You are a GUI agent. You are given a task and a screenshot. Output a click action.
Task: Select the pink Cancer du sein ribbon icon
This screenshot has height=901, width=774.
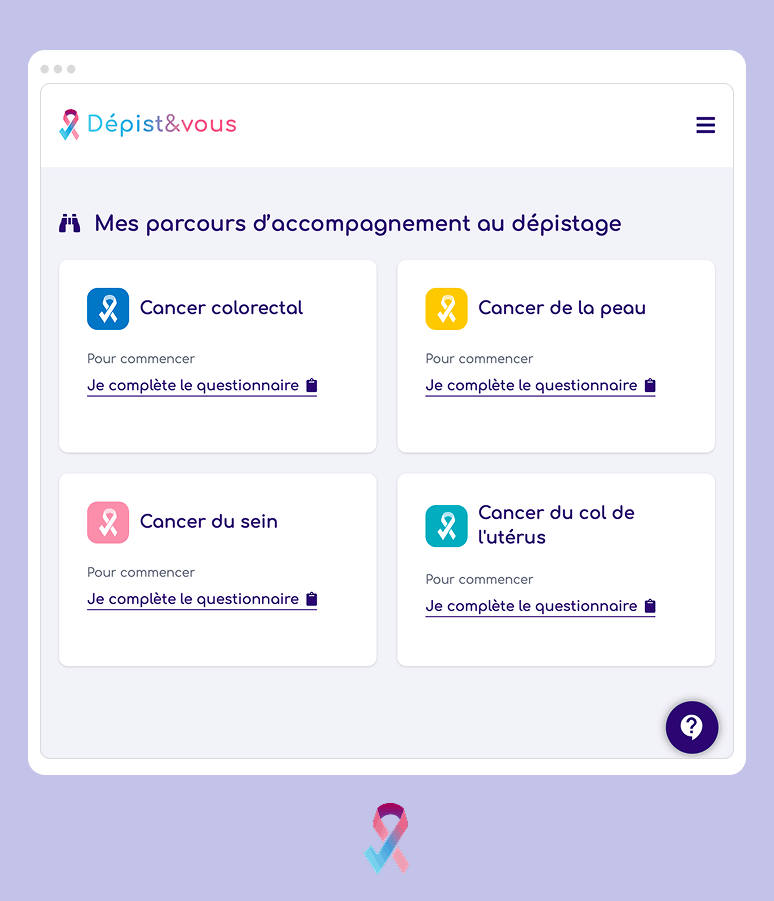pos(107,522)
